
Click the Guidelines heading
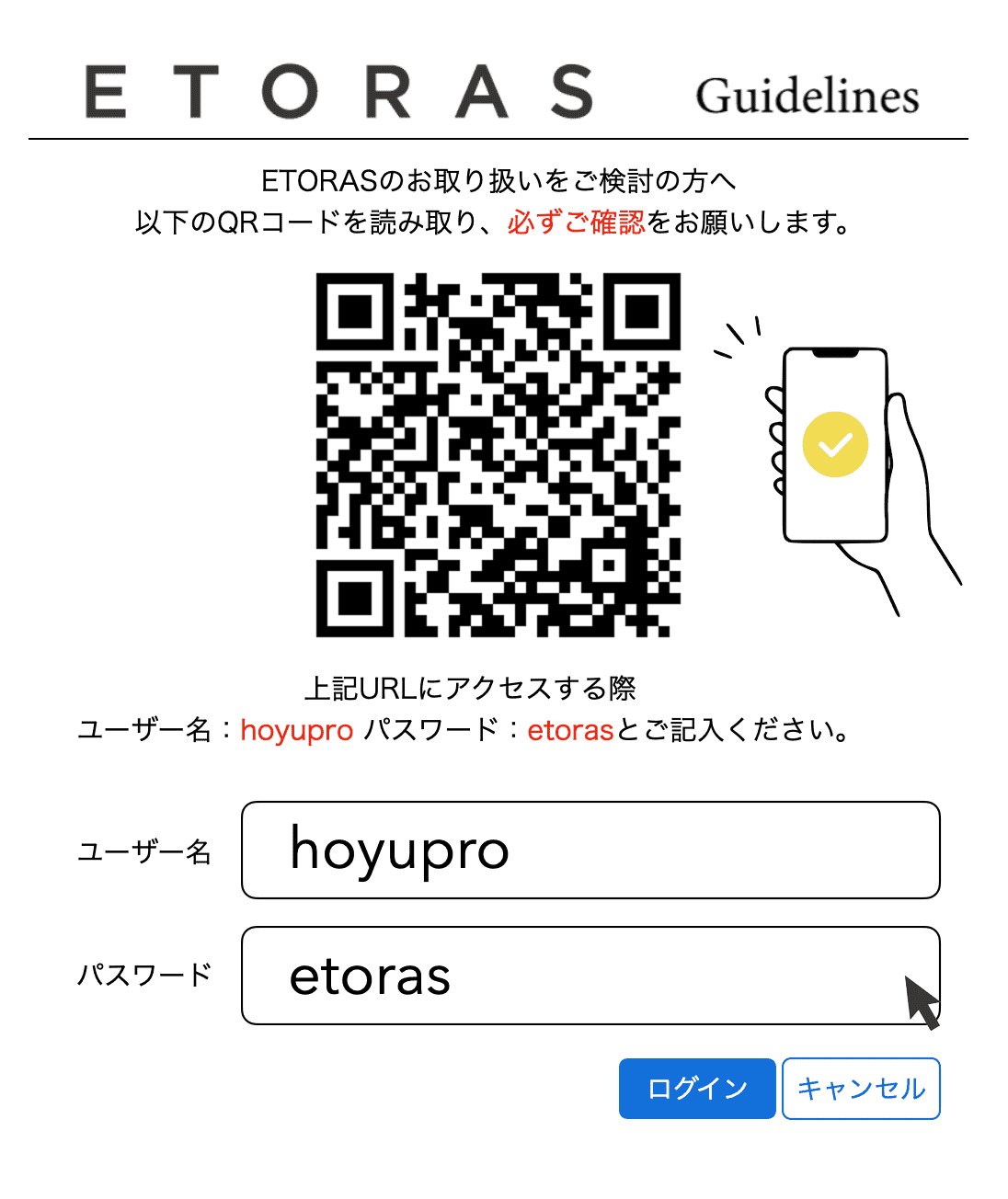click(x=808, y=92)
